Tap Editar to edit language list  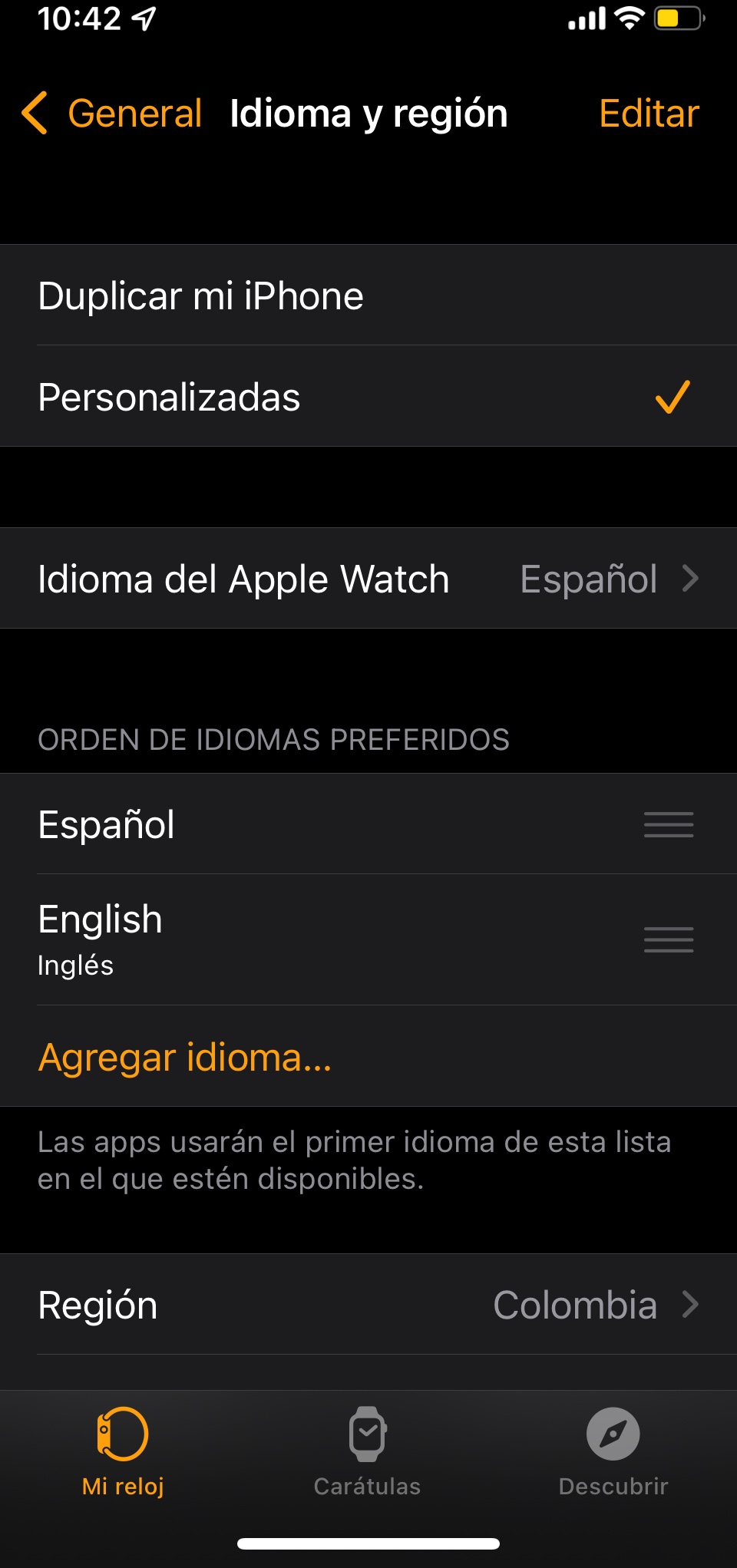[x=649, y=114]
